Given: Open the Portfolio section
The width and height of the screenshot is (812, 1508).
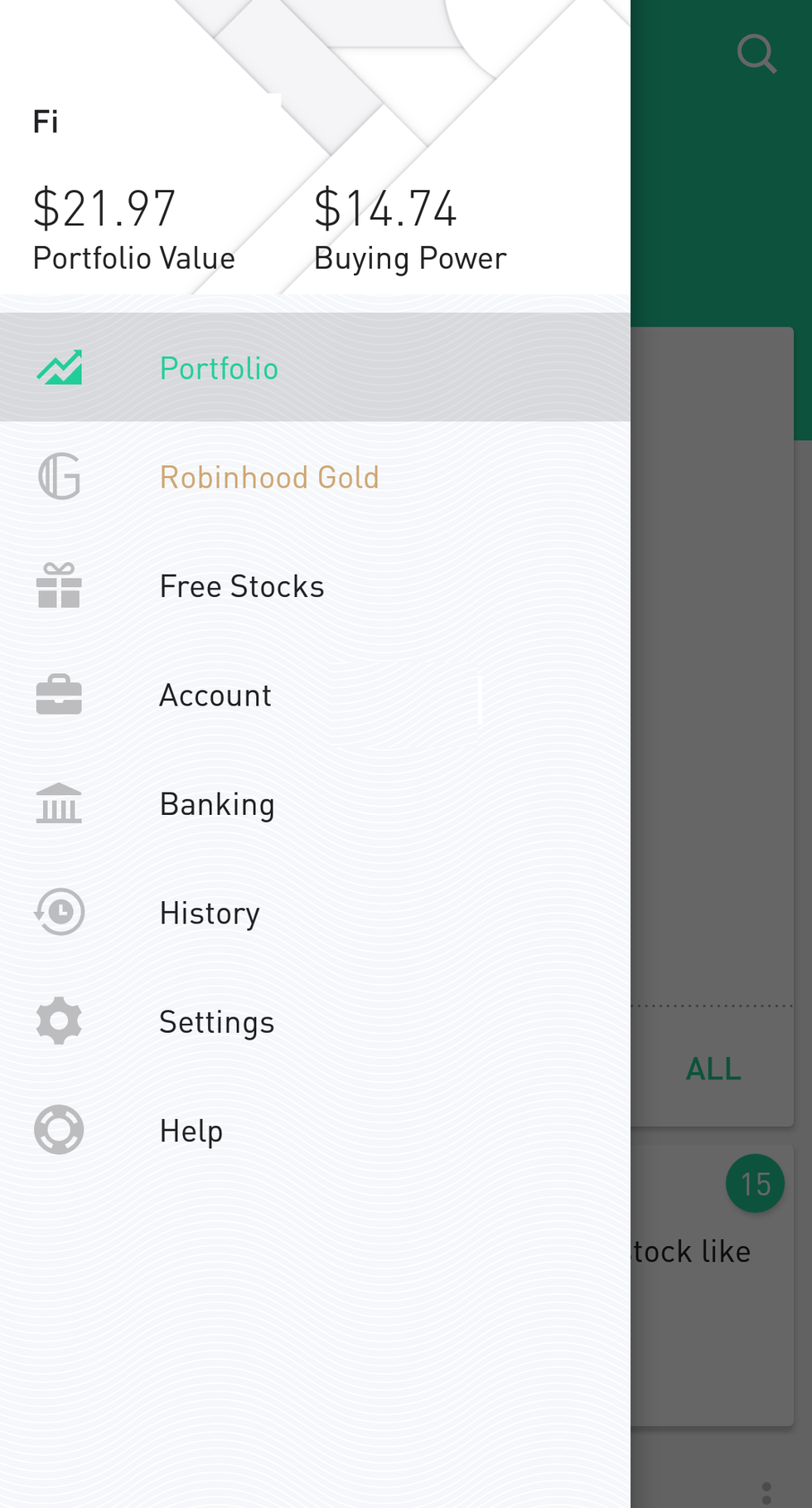Looking at the screenshot, I should click(x=219, y=368).
